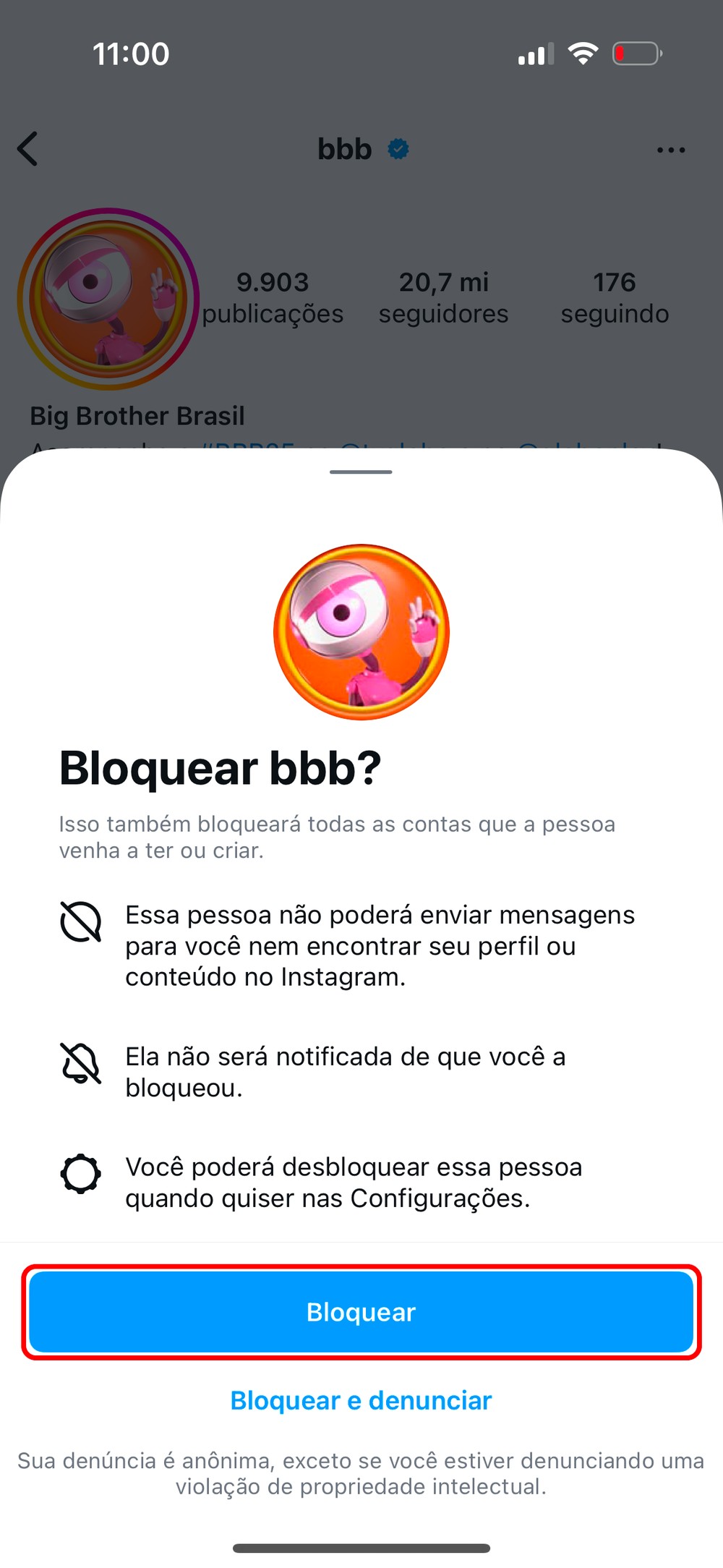Tap the sheet's drag handle

[x=361, y=472]
